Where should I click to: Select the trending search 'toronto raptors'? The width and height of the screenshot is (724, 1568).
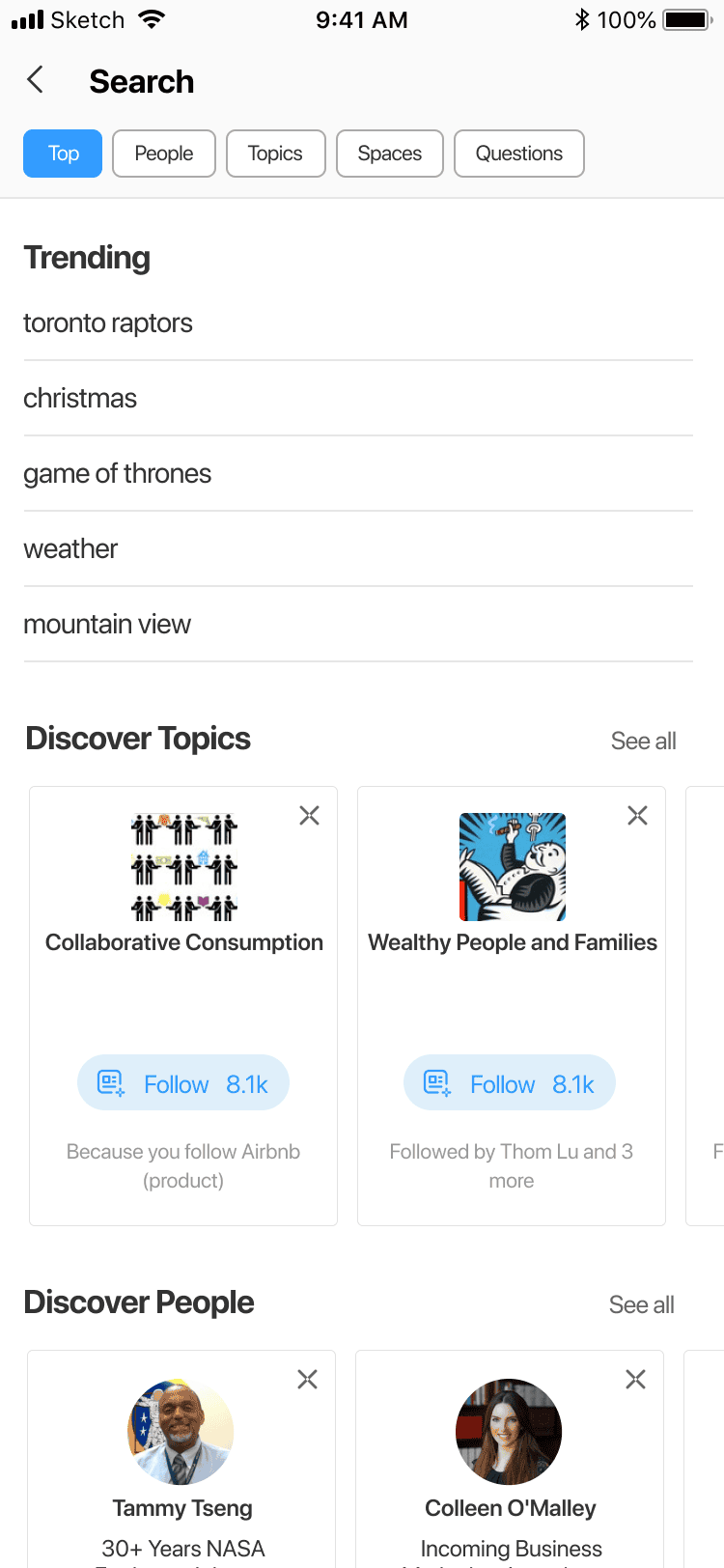pyautogui.click(x=108, y=322)
